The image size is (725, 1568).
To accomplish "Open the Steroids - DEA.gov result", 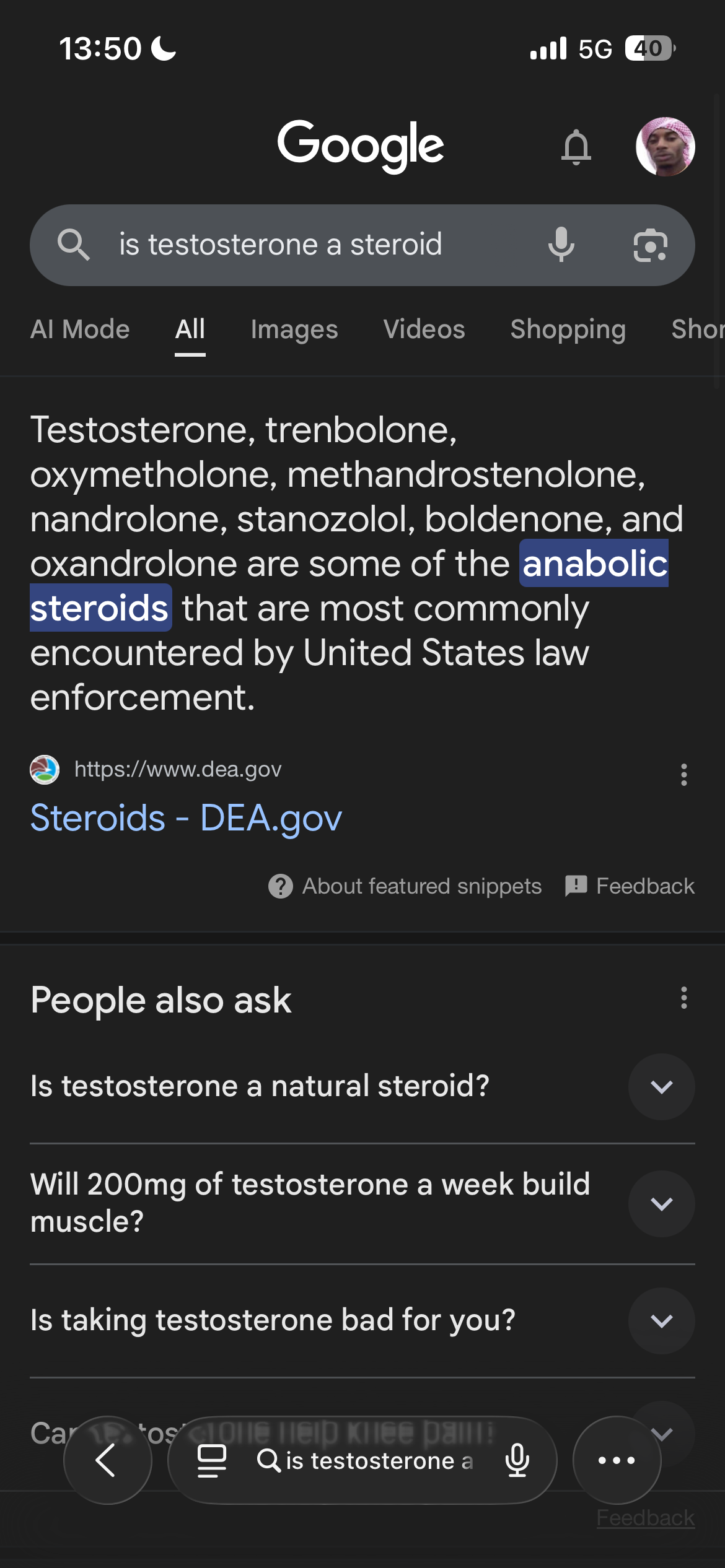I will tap(186, 817).
